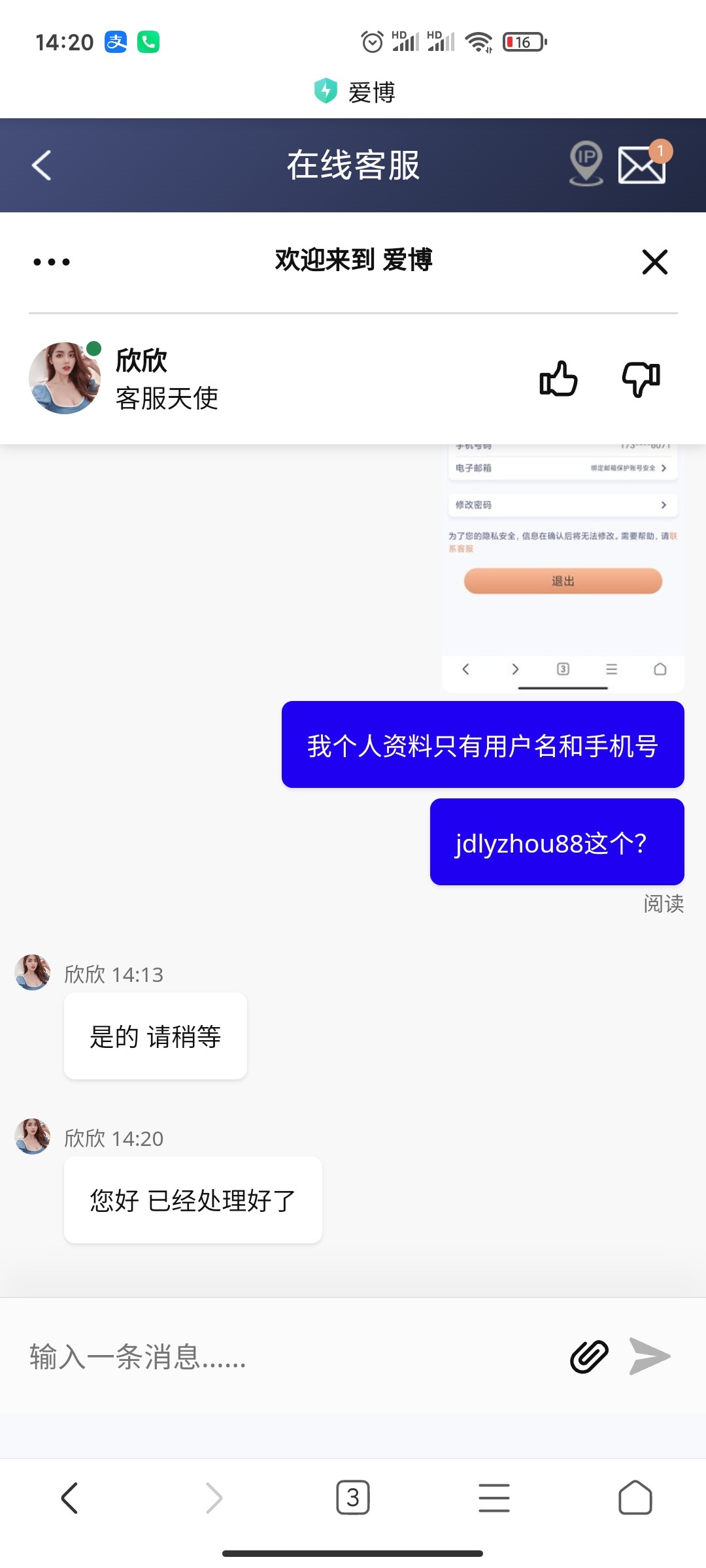Viewport: 706px width, 1568px height.
Task: Open the three-dot options menu
Action: point(50,261)
